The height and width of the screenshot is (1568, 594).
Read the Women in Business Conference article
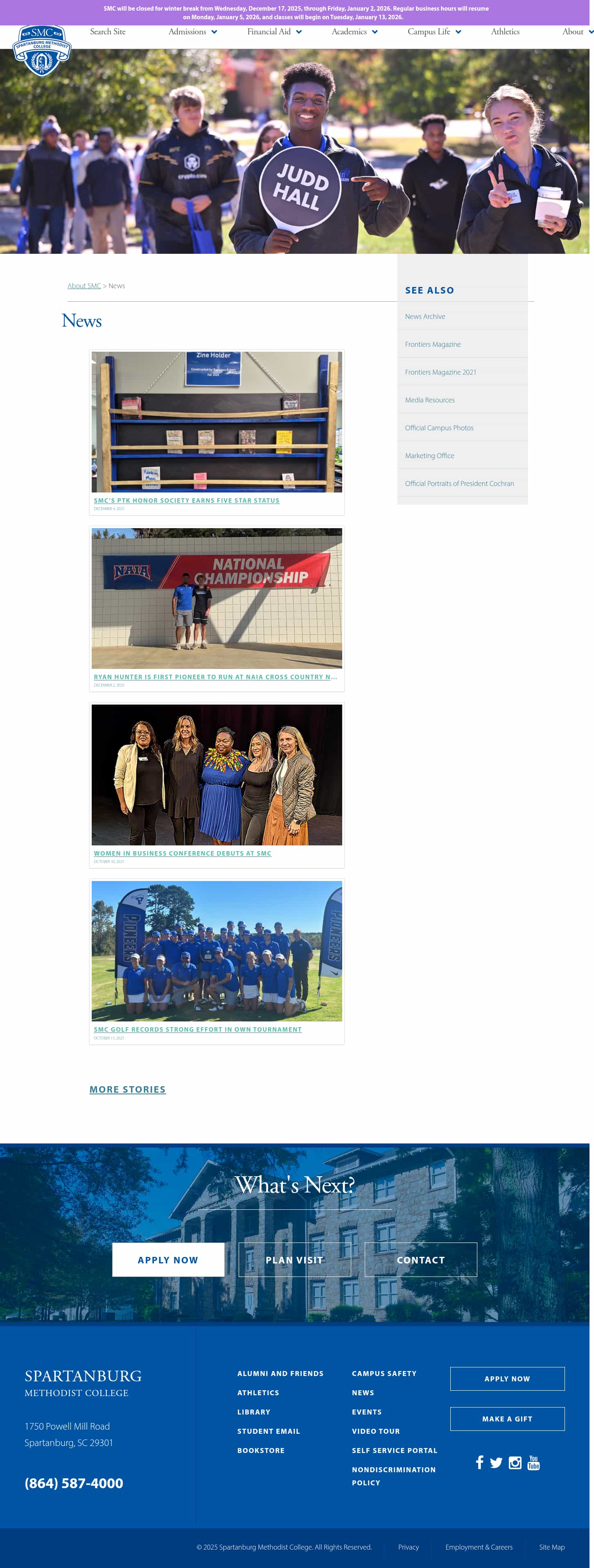pyautogui.click(x=182, y=853)
